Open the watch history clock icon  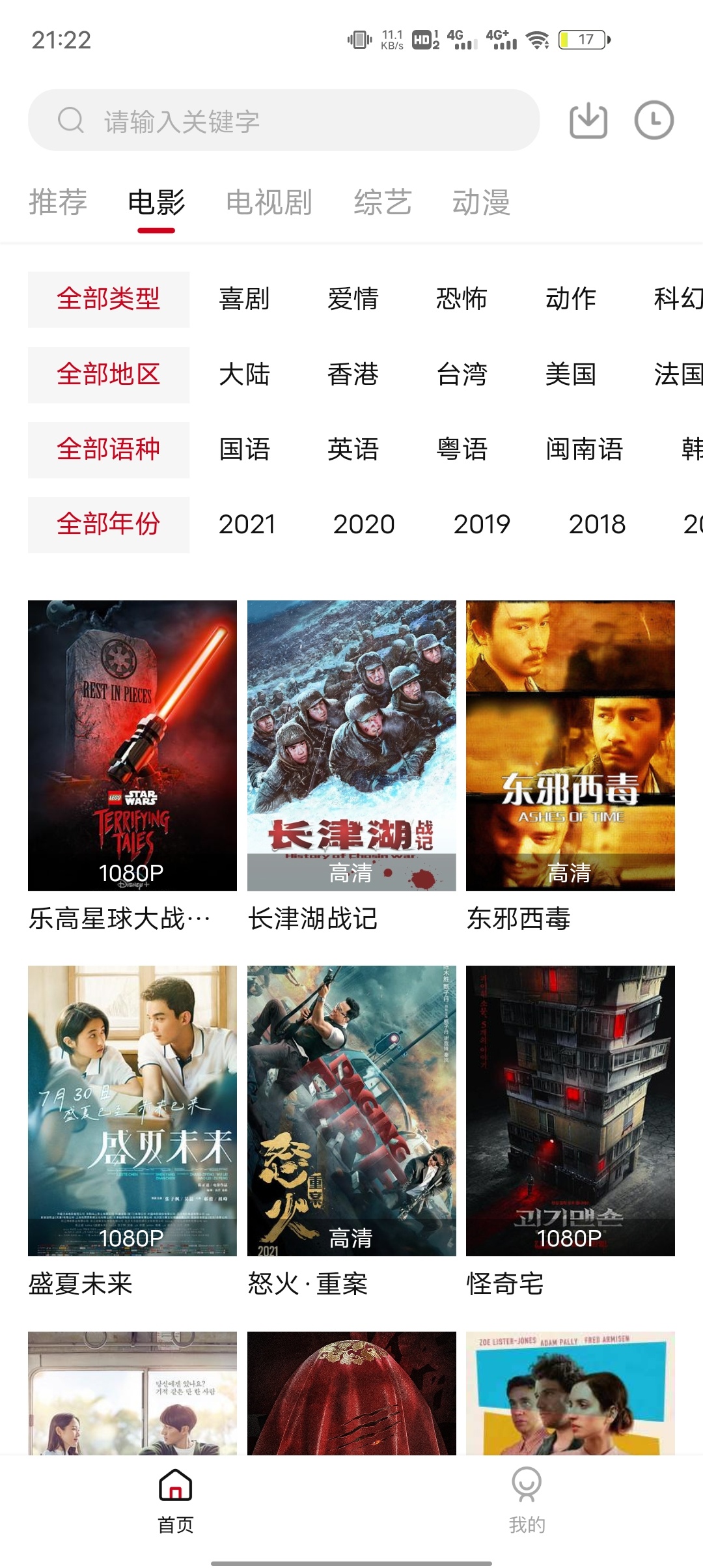654,120
